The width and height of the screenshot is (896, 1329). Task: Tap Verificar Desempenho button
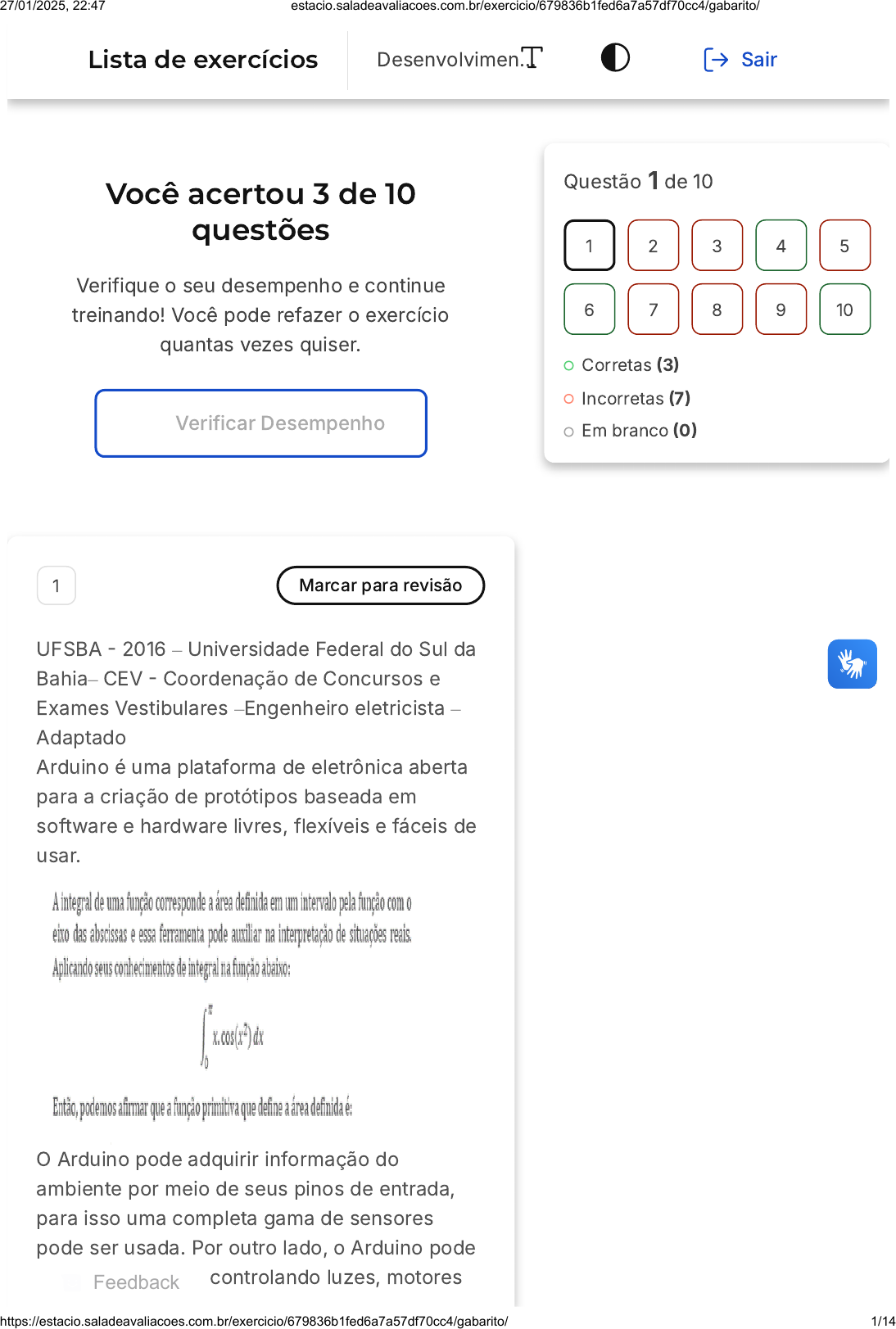[x=260, y=423]
